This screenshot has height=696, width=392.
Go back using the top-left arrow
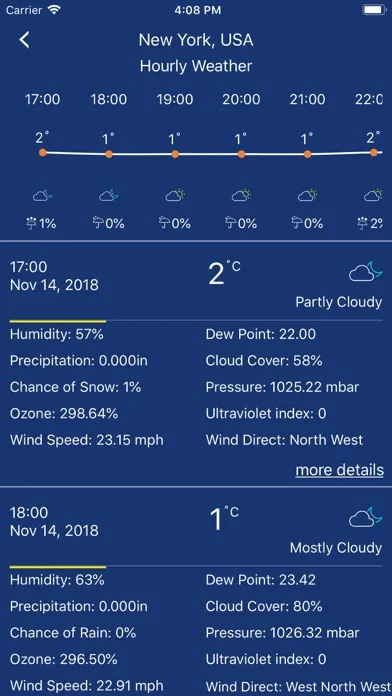pos(24,40)
